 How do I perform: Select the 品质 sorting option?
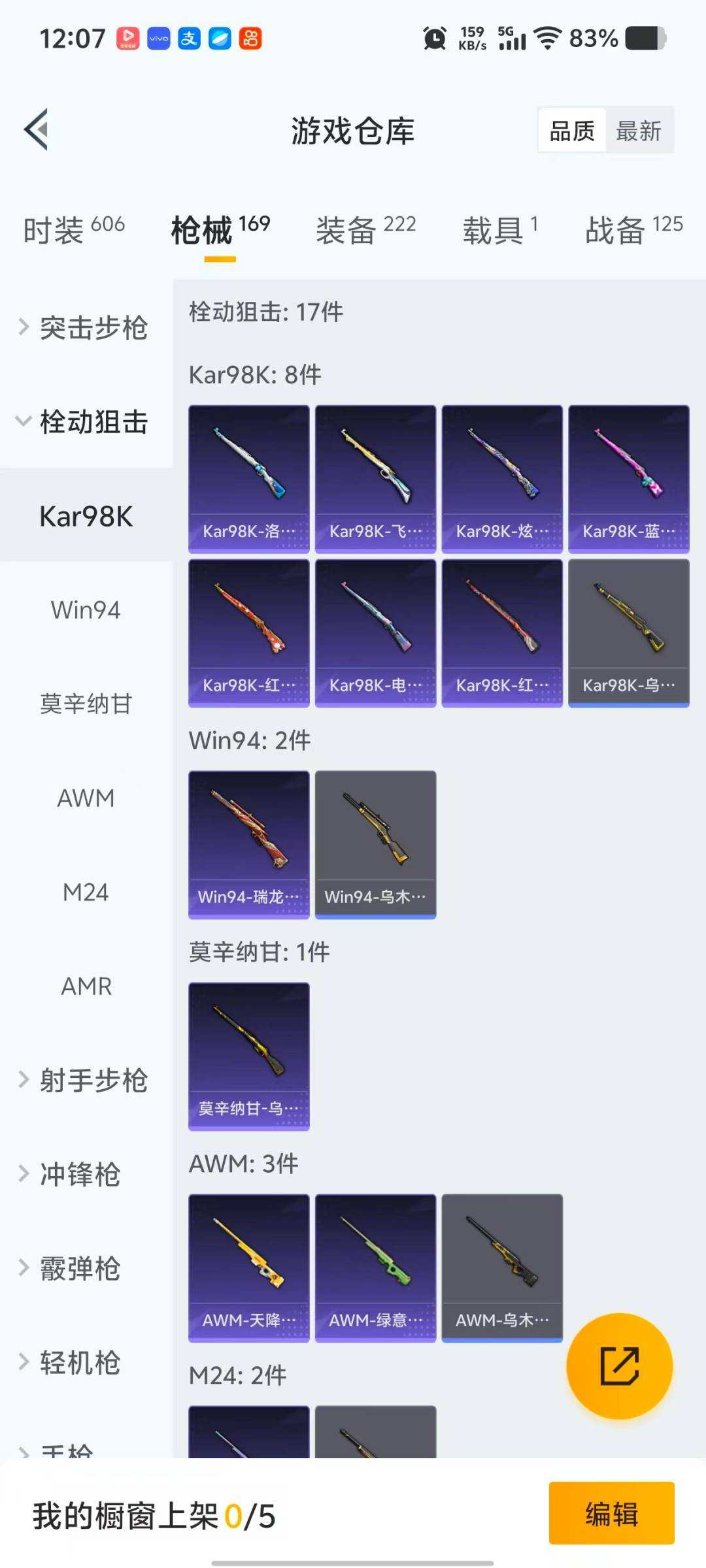tap(571, 130)
